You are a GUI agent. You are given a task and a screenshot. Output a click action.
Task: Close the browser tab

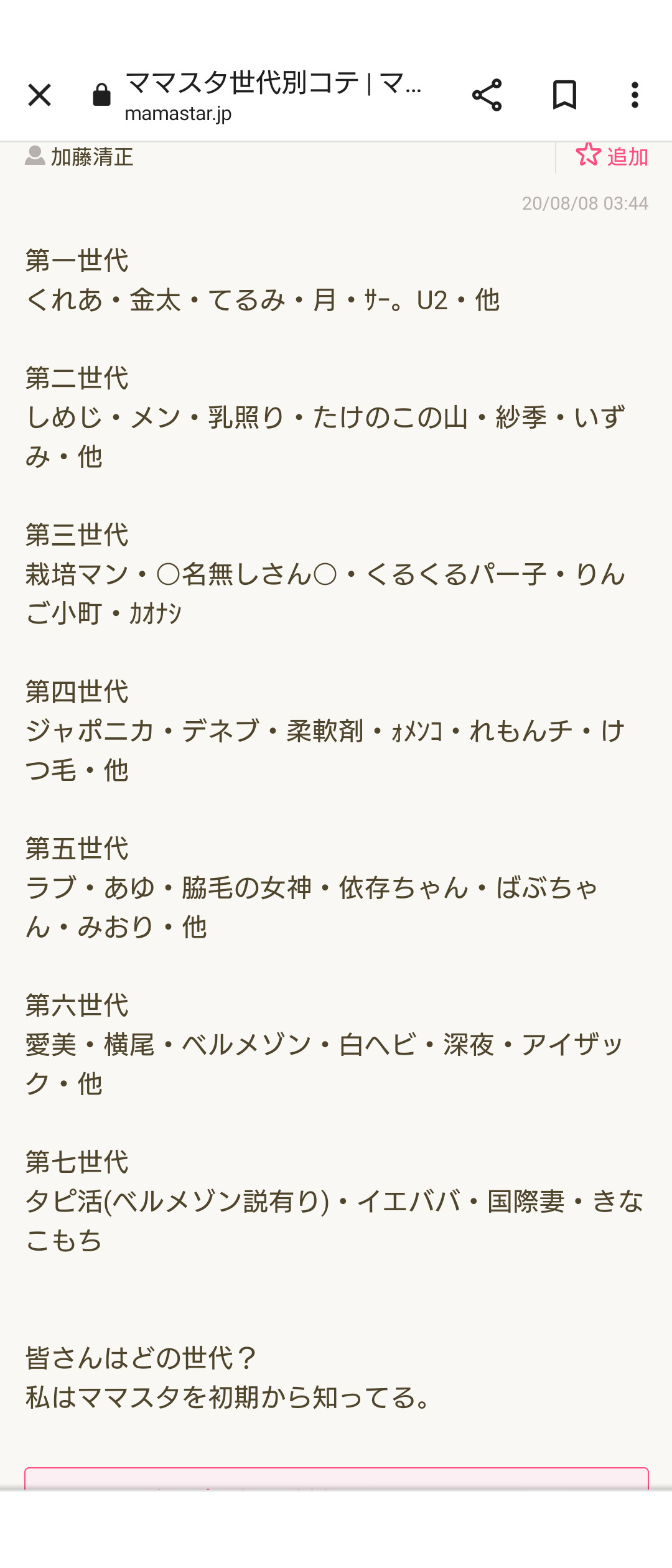(x=39, y=95)
